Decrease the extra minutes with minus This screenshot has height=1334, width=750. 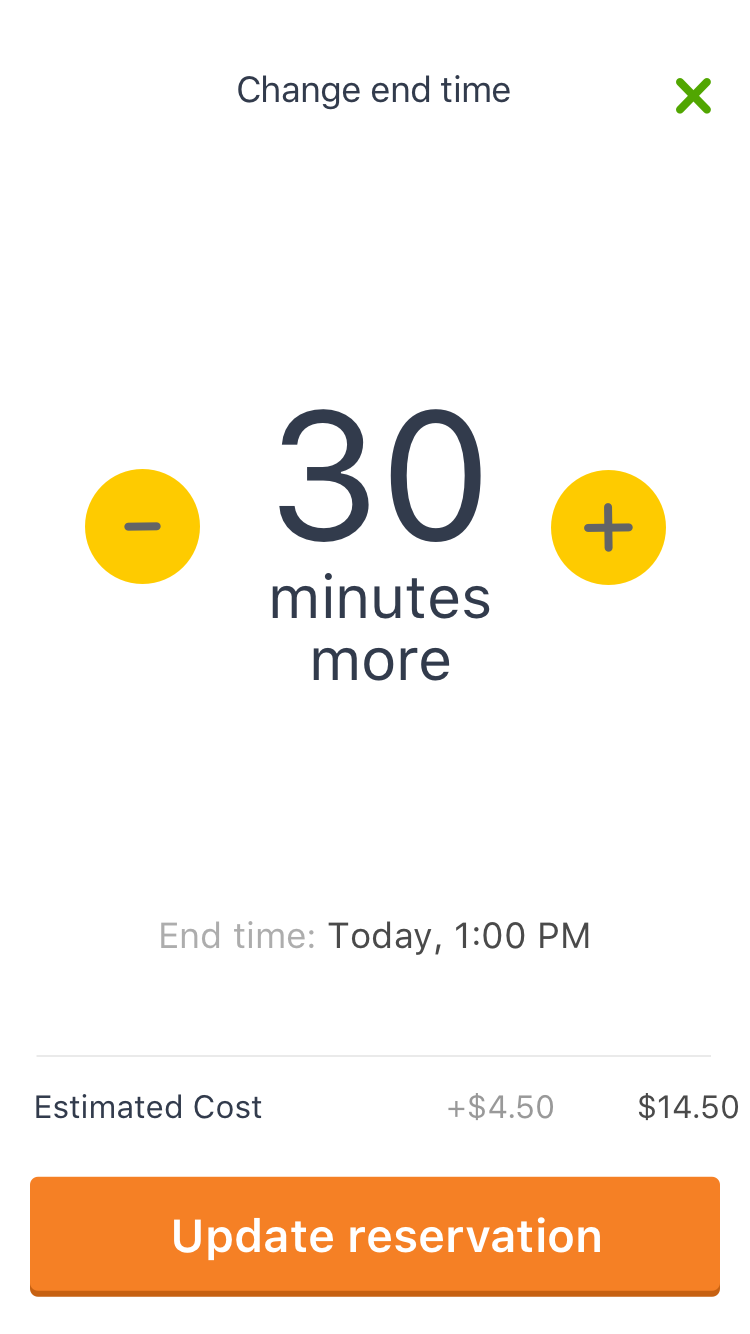(x=143, y=526)
